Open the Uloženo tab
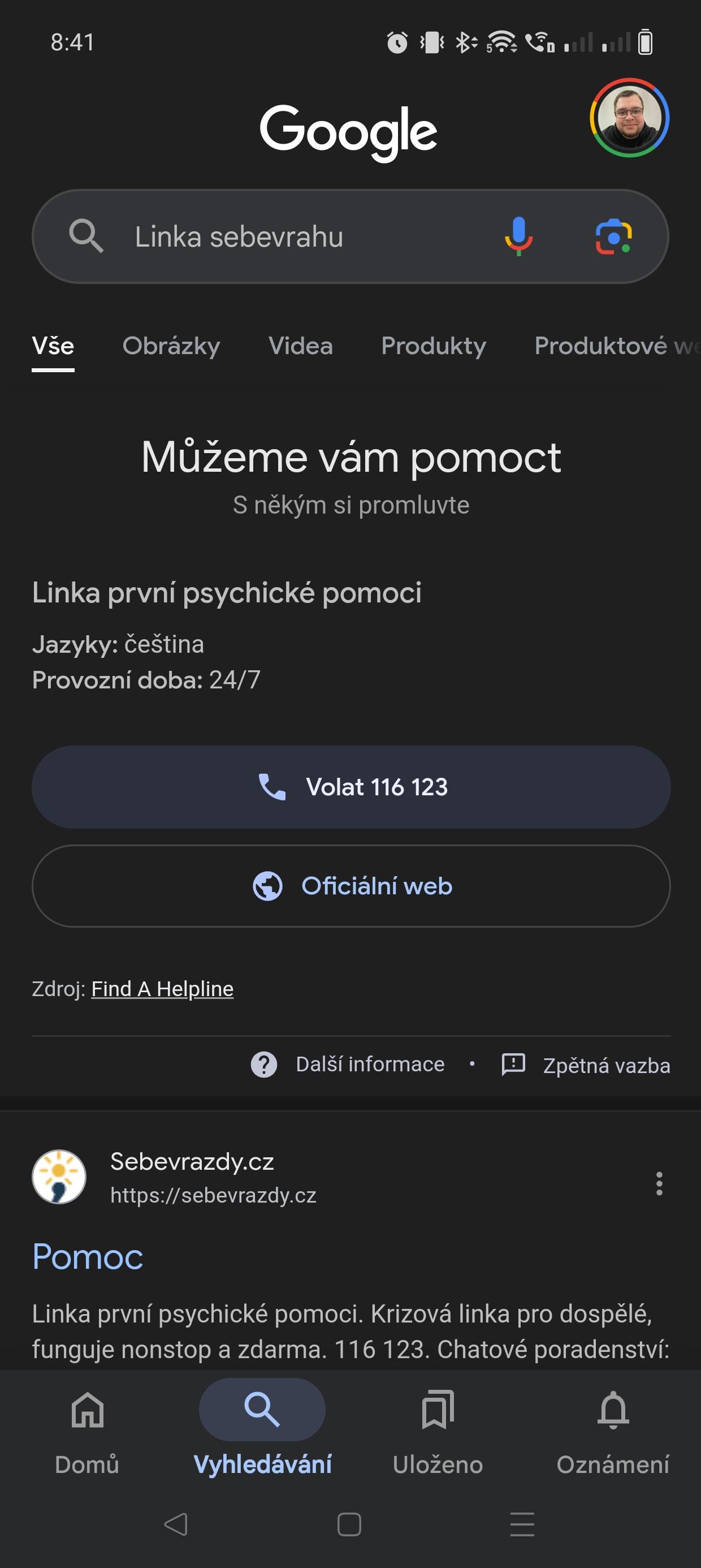This screenshot has height=1568, width=701. (x=438, y=1424)
